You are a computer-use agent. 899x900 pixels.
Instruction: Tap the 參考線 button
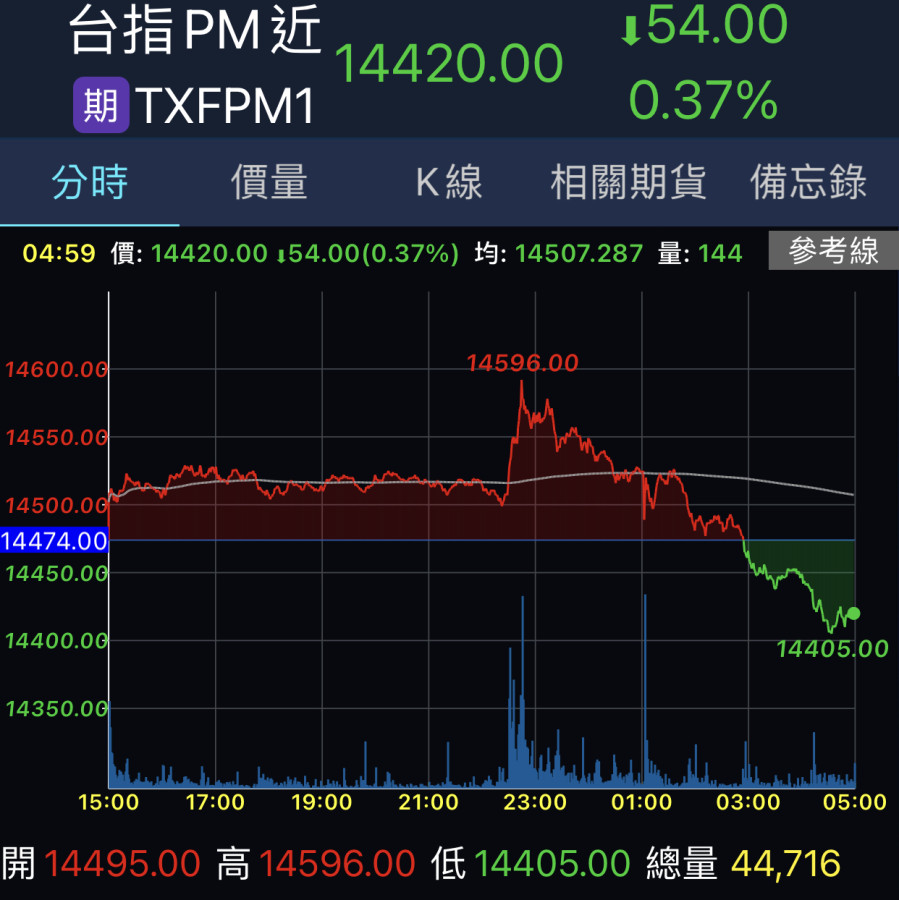click(x=832, y=252)
